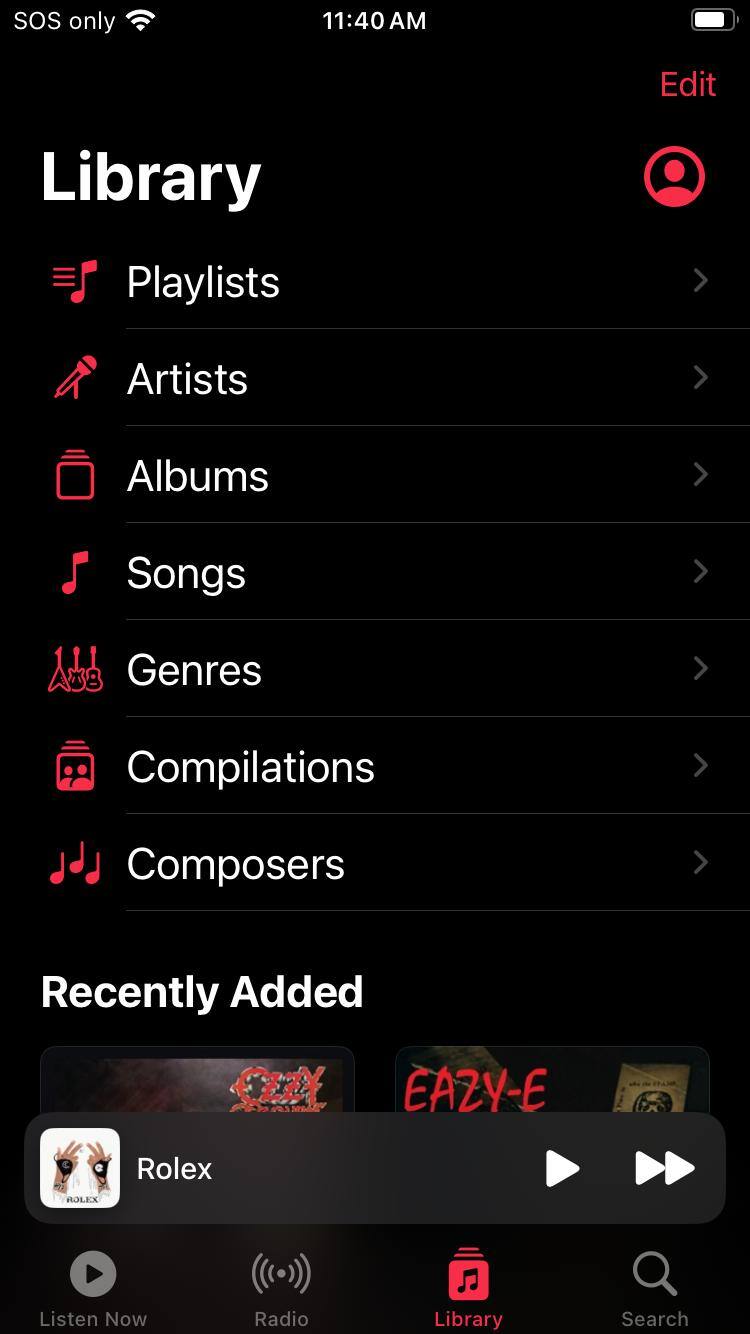Switch to the Listen Now tab
Image resolution: width=750 pixels, height=1334 pixels.
click(x=93, y=1289)
